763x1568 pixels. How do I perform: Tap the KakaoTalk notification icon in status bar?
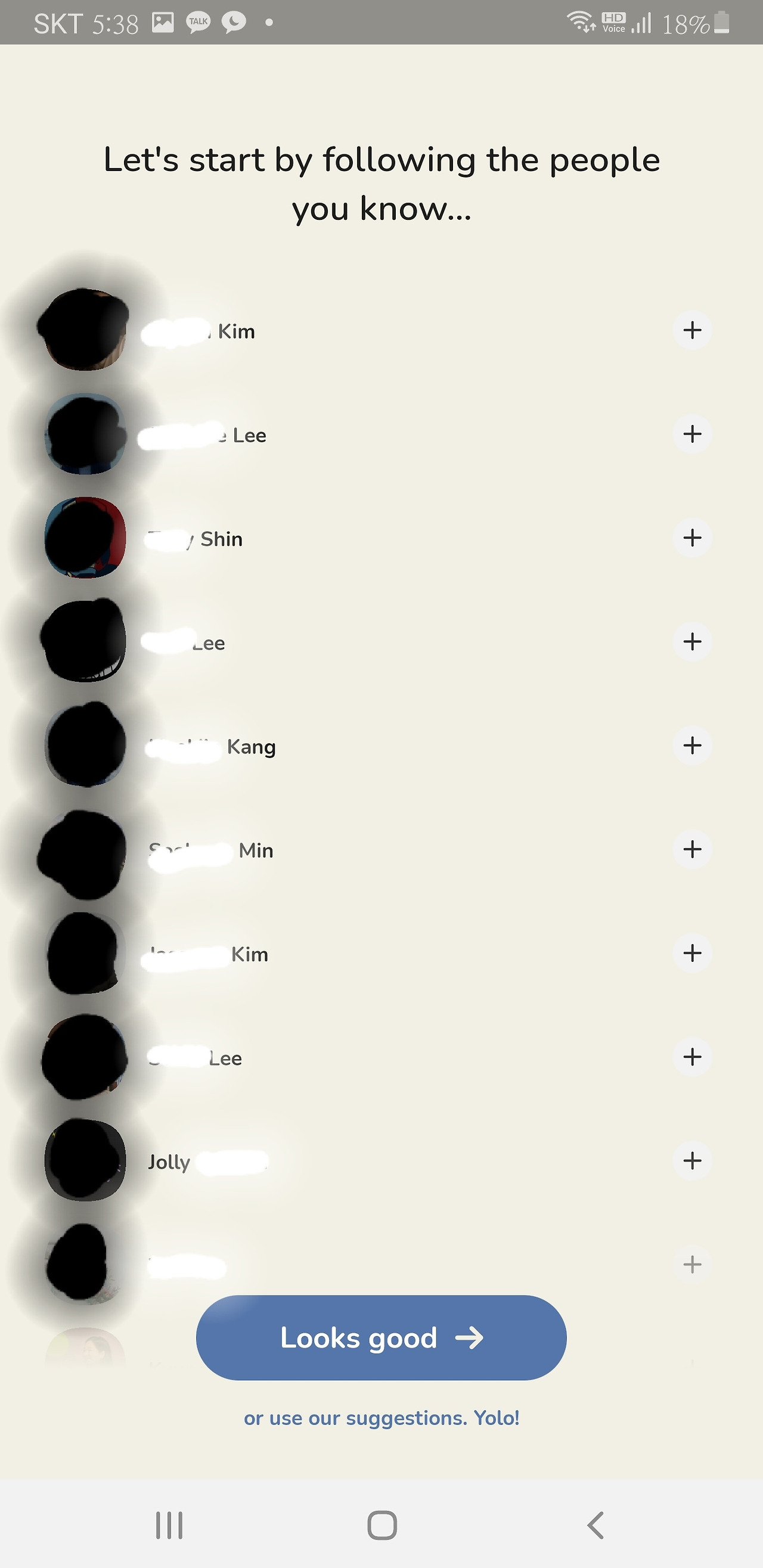(197, 23)
